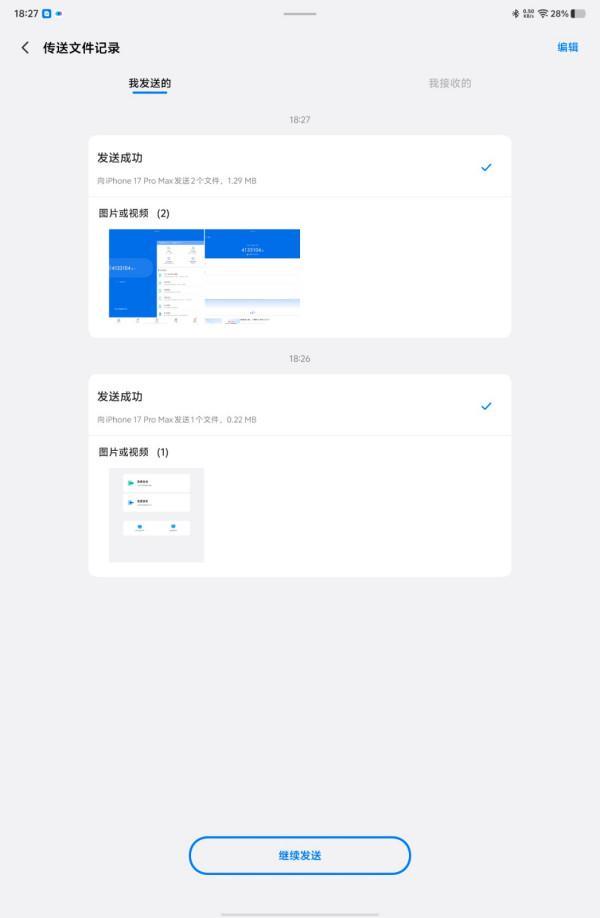Open the first image sent at 18:27
Screen dimensions: 600x918
156,276
